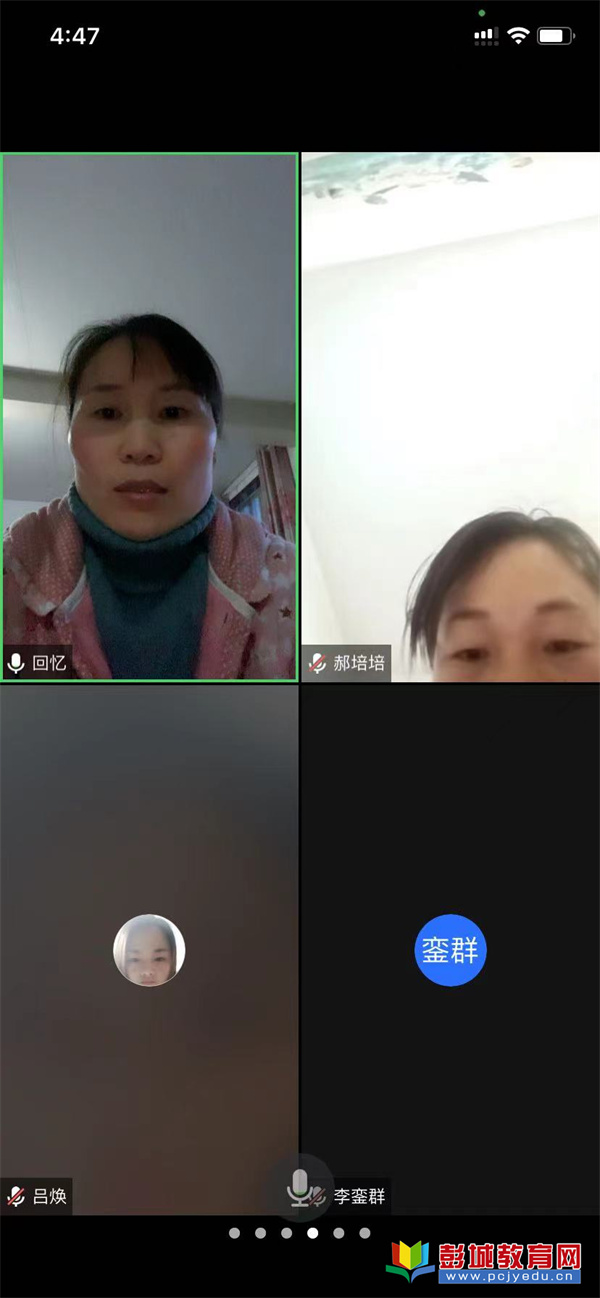Tap the page indicator dots
This screenshot has height=1298, width=600.
coord(300,1233)
